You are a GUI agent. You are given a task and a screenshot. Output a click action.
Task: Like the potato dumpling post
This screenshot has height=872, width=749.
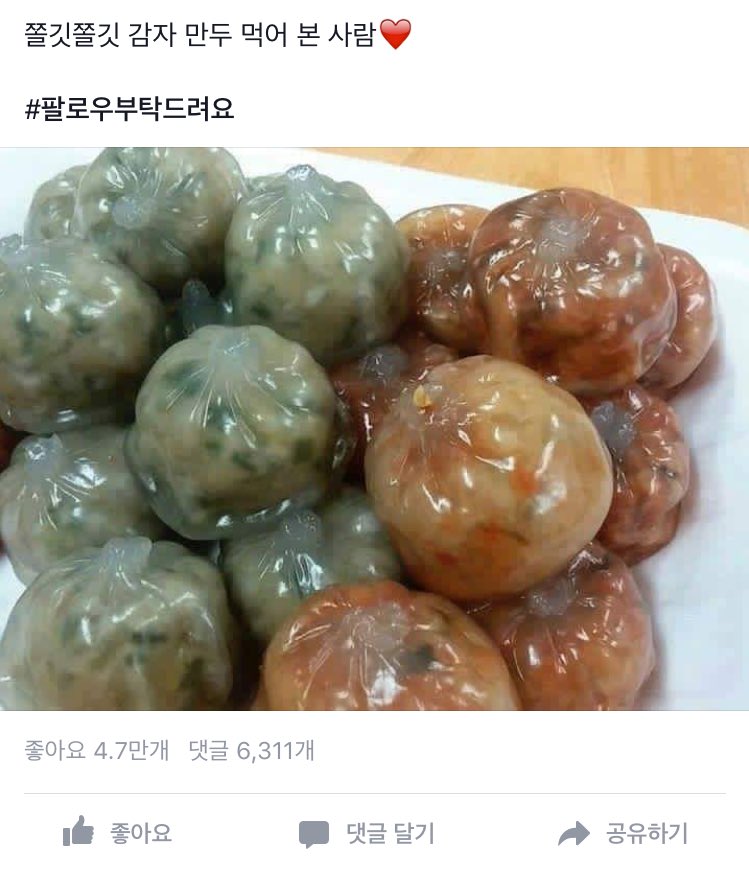117,832
